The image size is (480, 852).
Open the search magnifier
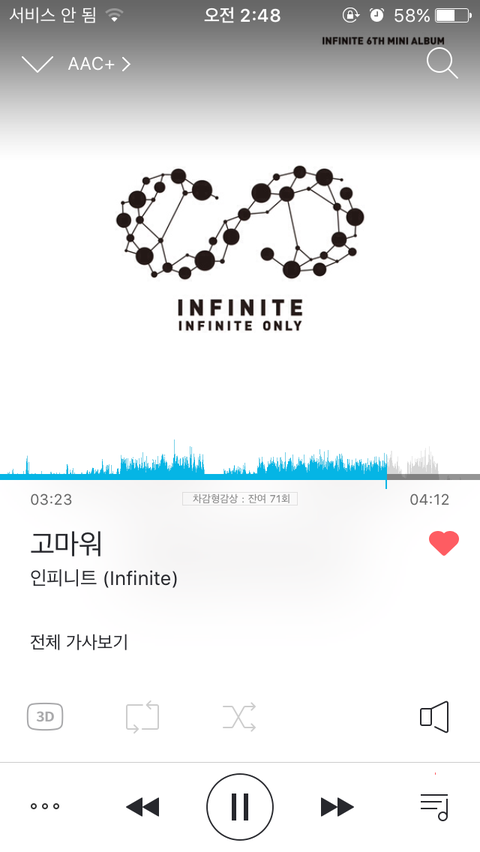tap(441, 64)
